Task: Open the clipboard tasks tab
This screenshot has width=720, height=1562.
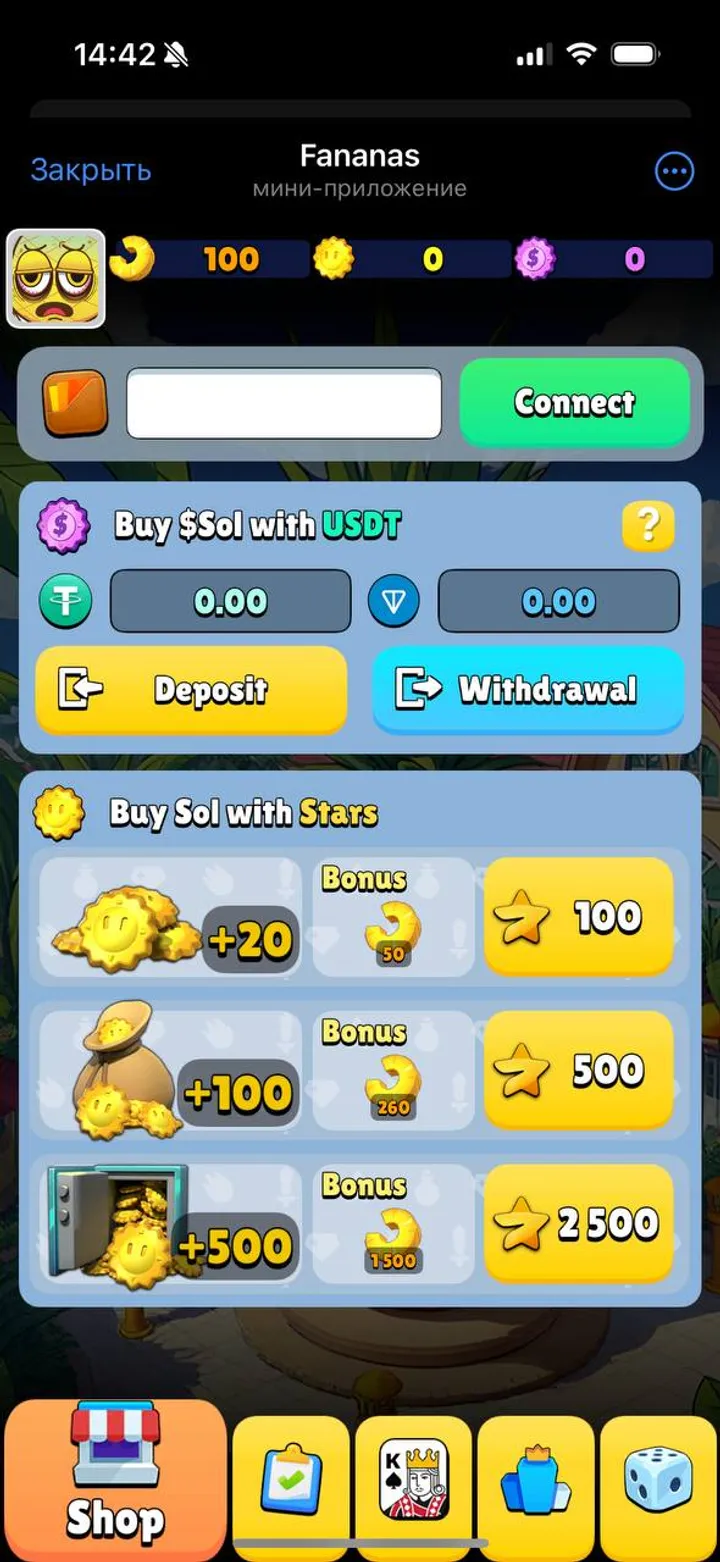Action: (x=291, y=1483)
